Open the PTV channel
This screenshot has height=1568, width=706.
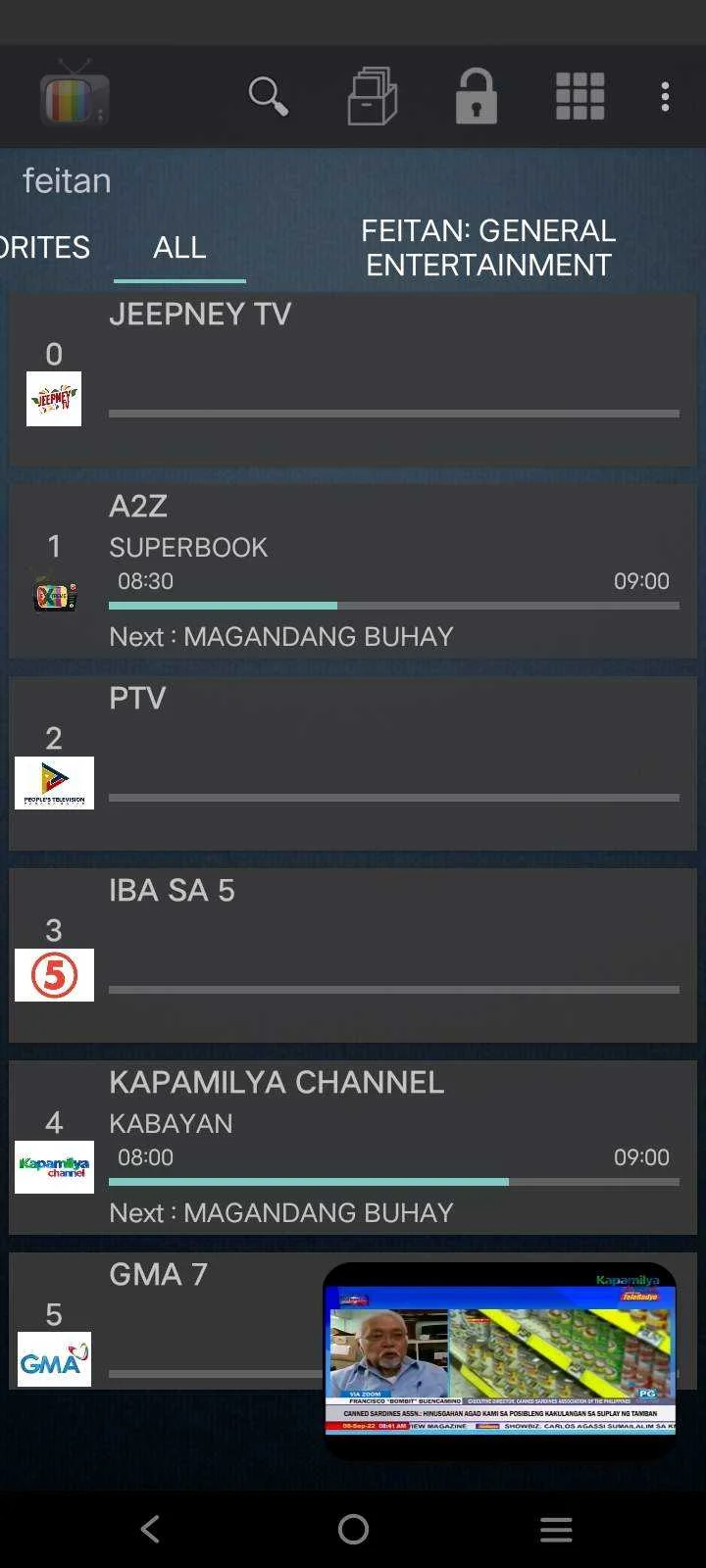[x=353, y=764]
